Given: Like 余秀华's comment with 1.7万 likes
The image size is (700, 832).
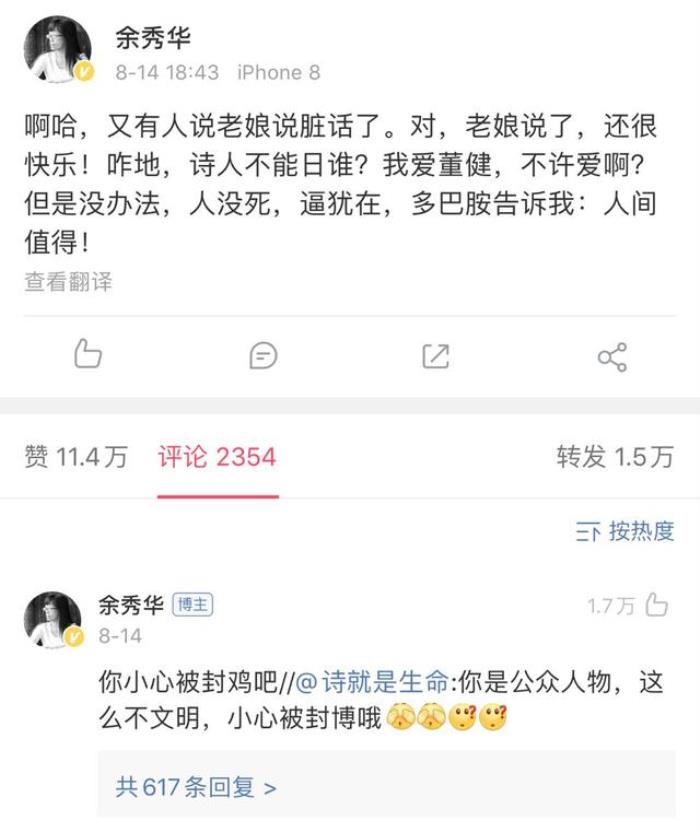Looking at the screenshot, I should tap(656, 605).
